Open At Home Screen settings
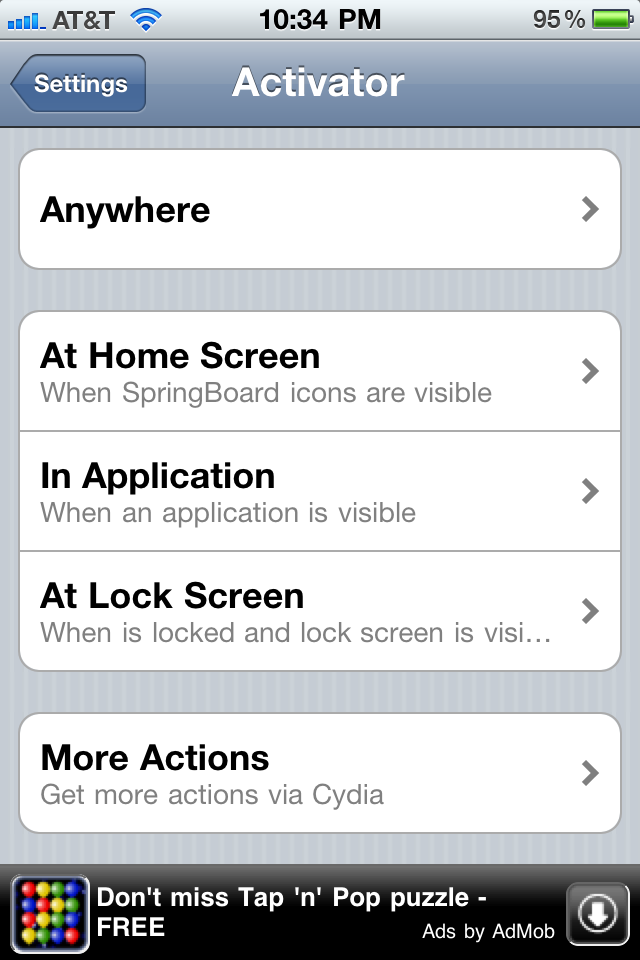Screen dimensions: 640x960 (x=320, y=372)
